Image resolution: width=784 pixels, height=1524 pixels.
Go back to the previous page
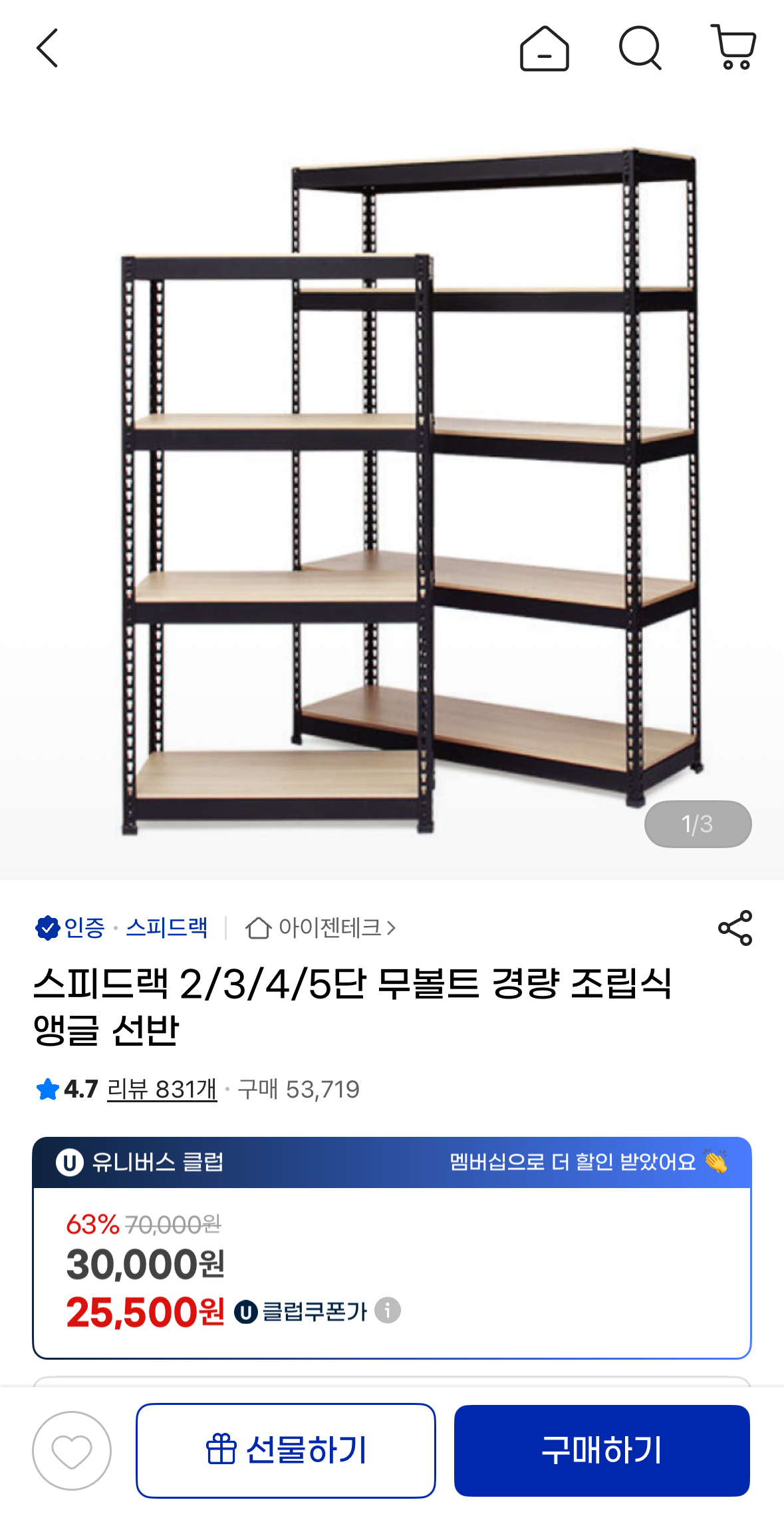[47, 48]
